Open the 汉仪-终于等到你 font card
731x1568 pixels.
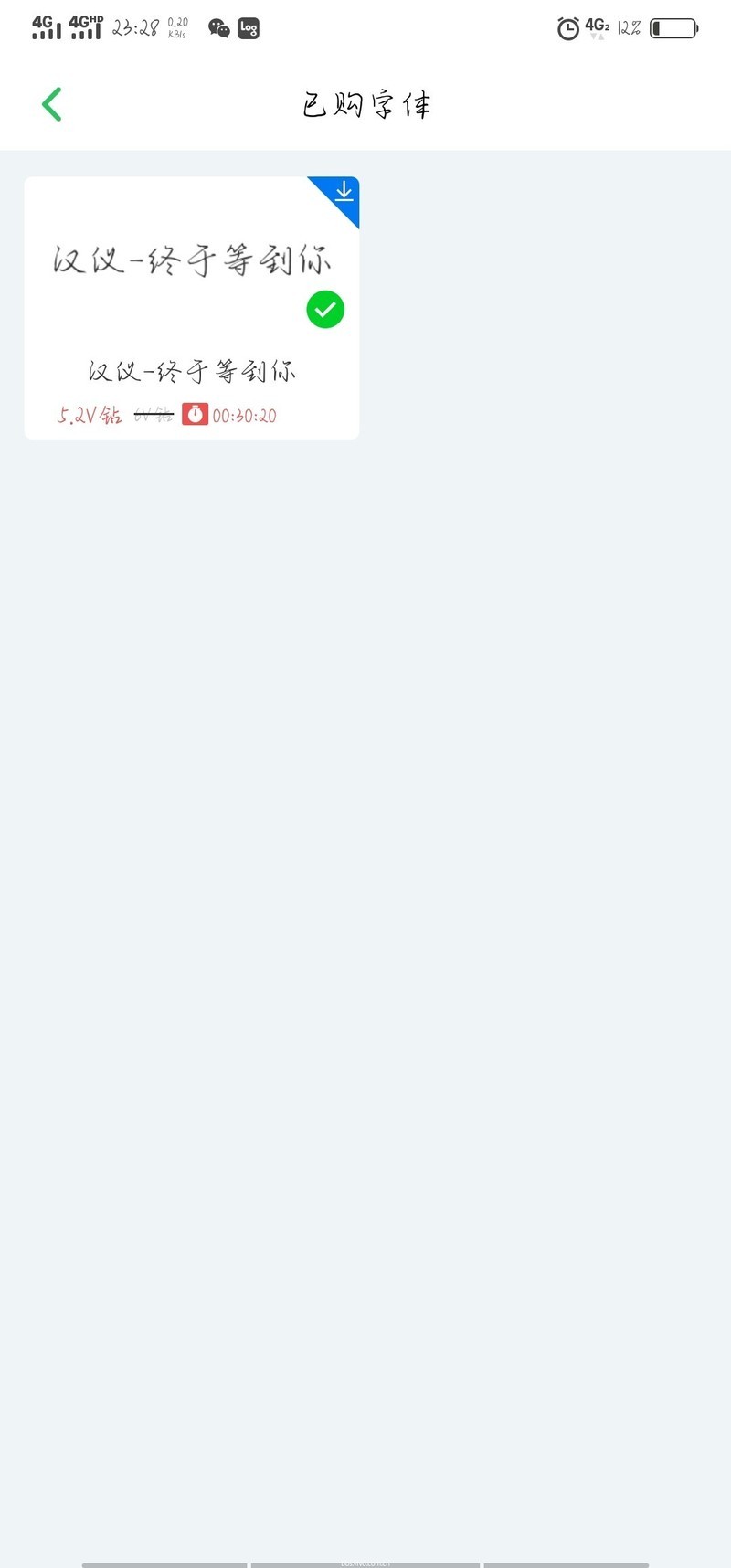tap(191, 307)
